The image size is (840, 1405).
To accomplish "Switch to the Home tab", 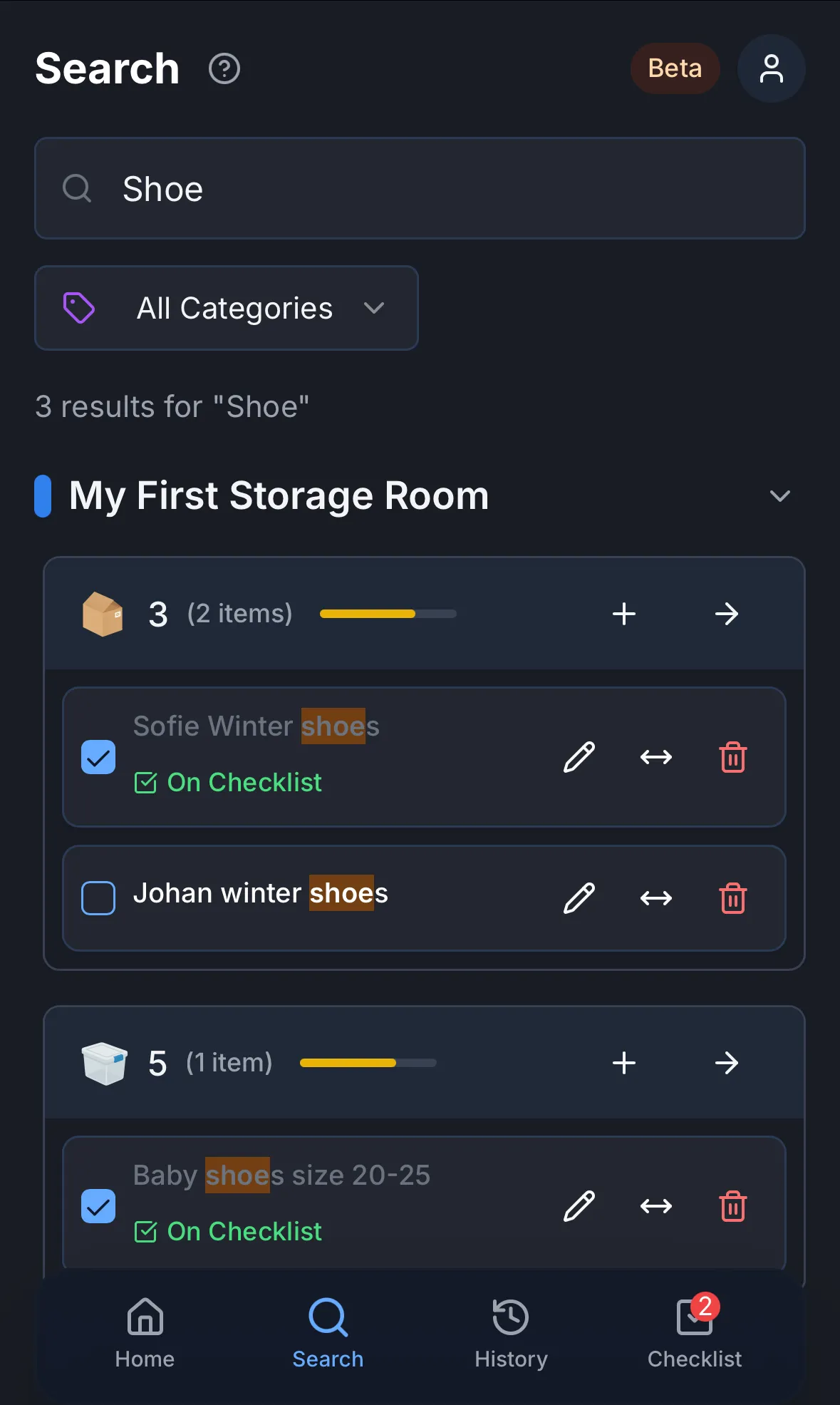I will click(x=145, y=1333).
